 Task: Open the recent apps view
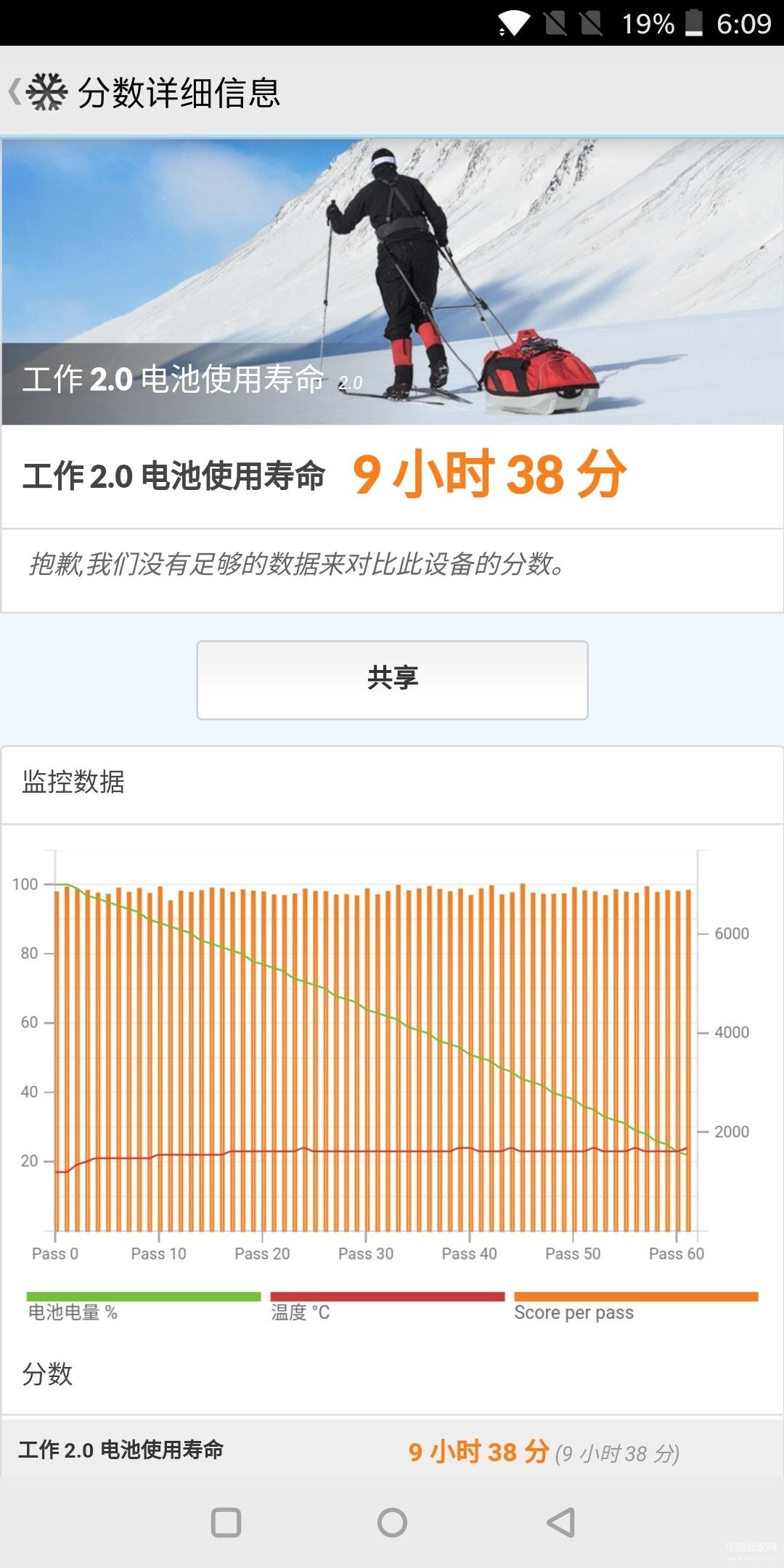click(226, 1522)
